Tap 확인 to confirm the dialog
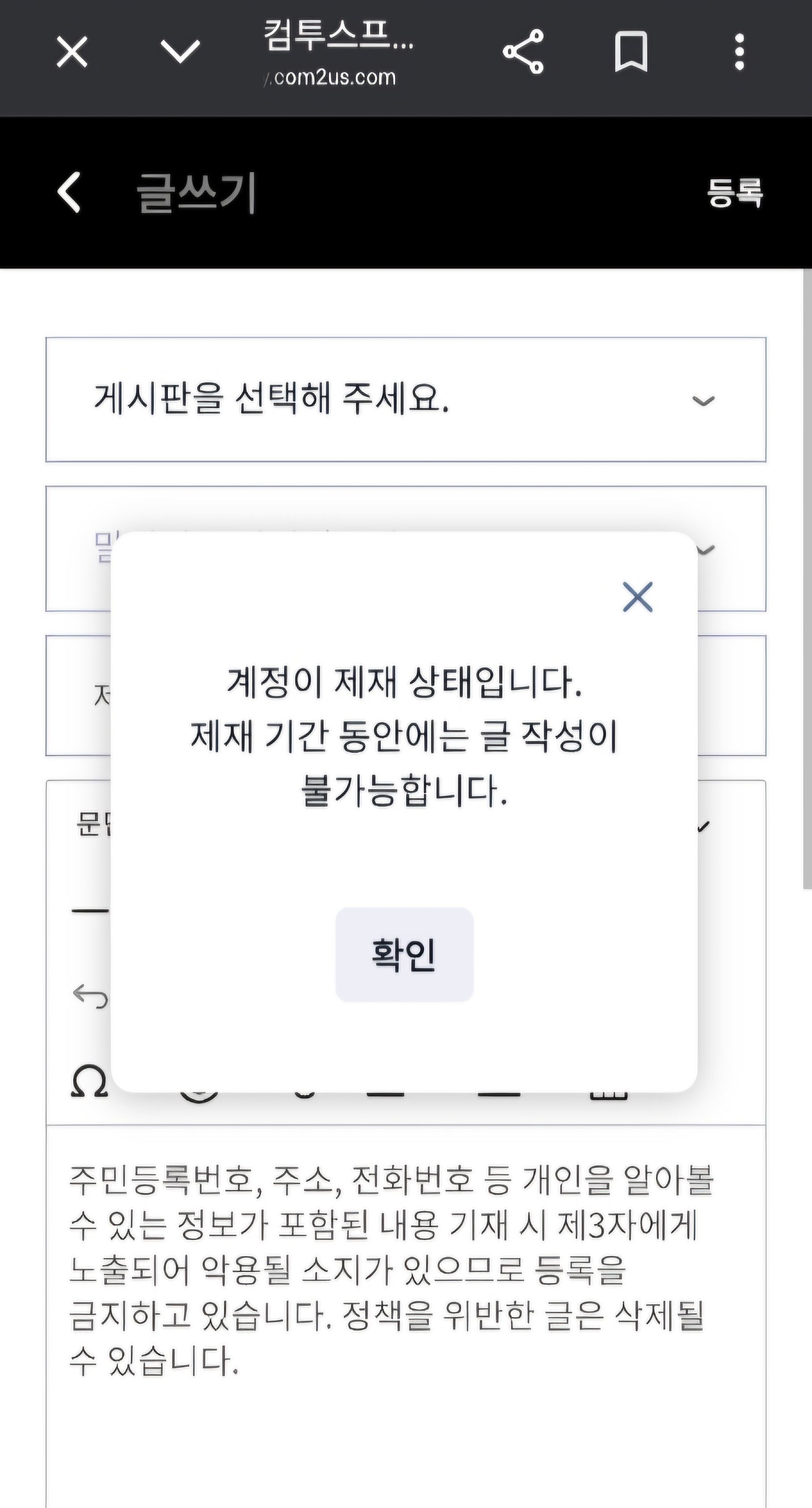 (x=404, y=955)
